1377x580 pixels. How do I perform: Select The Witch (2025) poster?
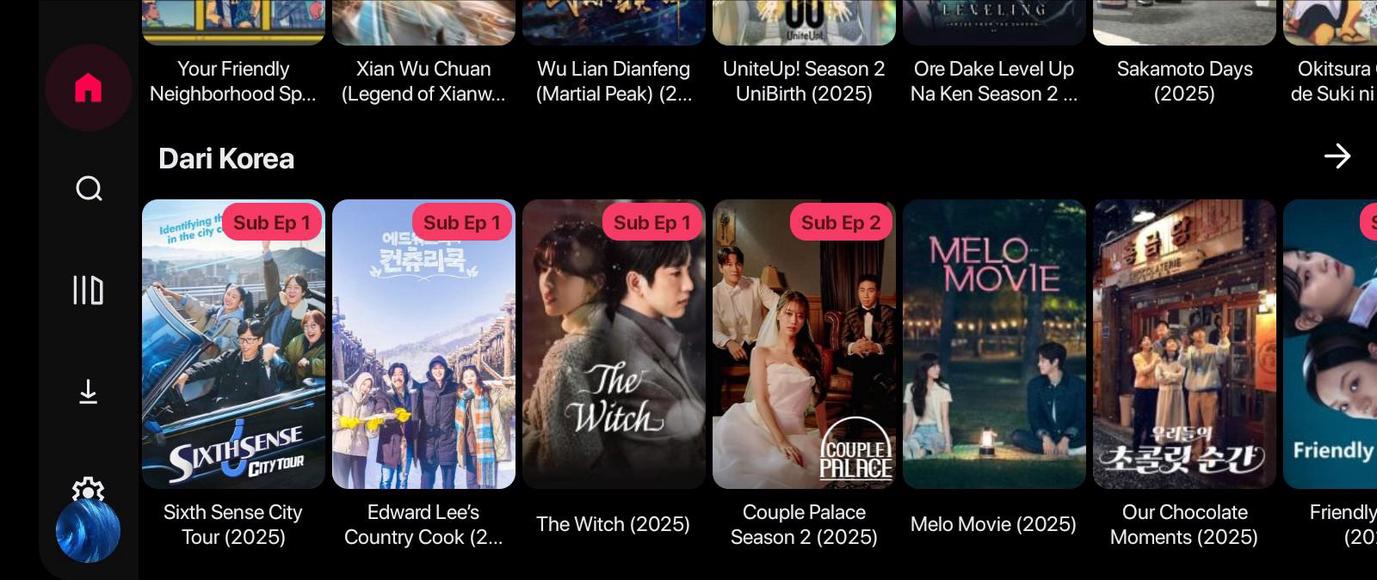tap(613, 344)
